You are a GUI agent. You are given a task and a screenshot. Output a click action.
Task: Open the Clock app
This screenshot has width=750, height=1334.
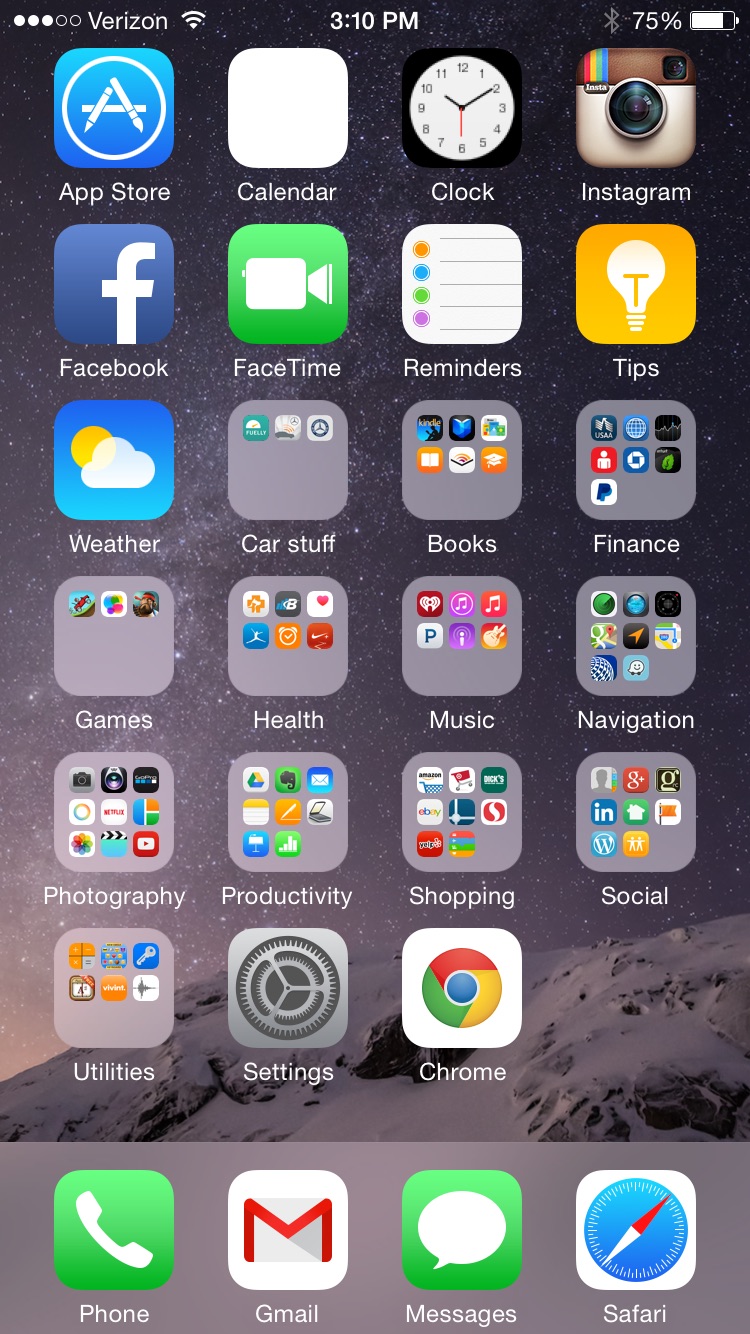[462, 108]
